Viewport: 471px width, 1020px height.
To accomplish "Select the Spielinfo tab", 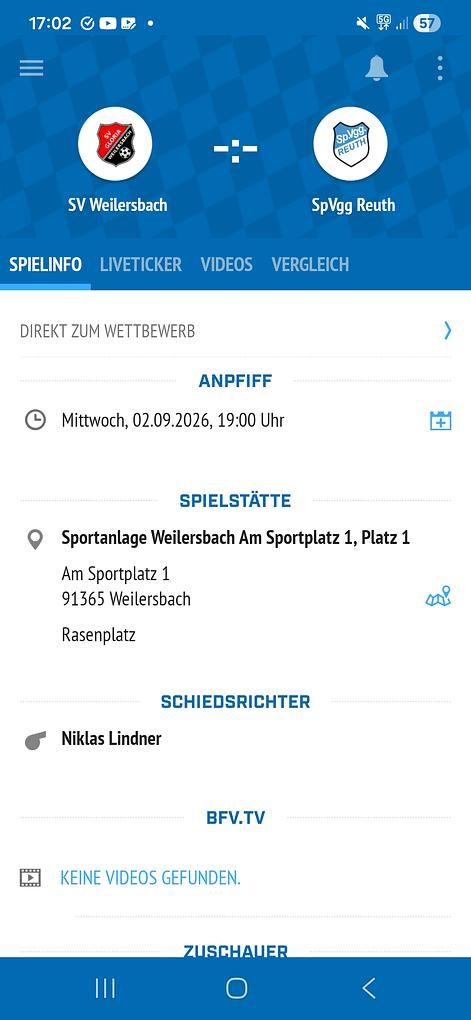I will click(46, 264).
